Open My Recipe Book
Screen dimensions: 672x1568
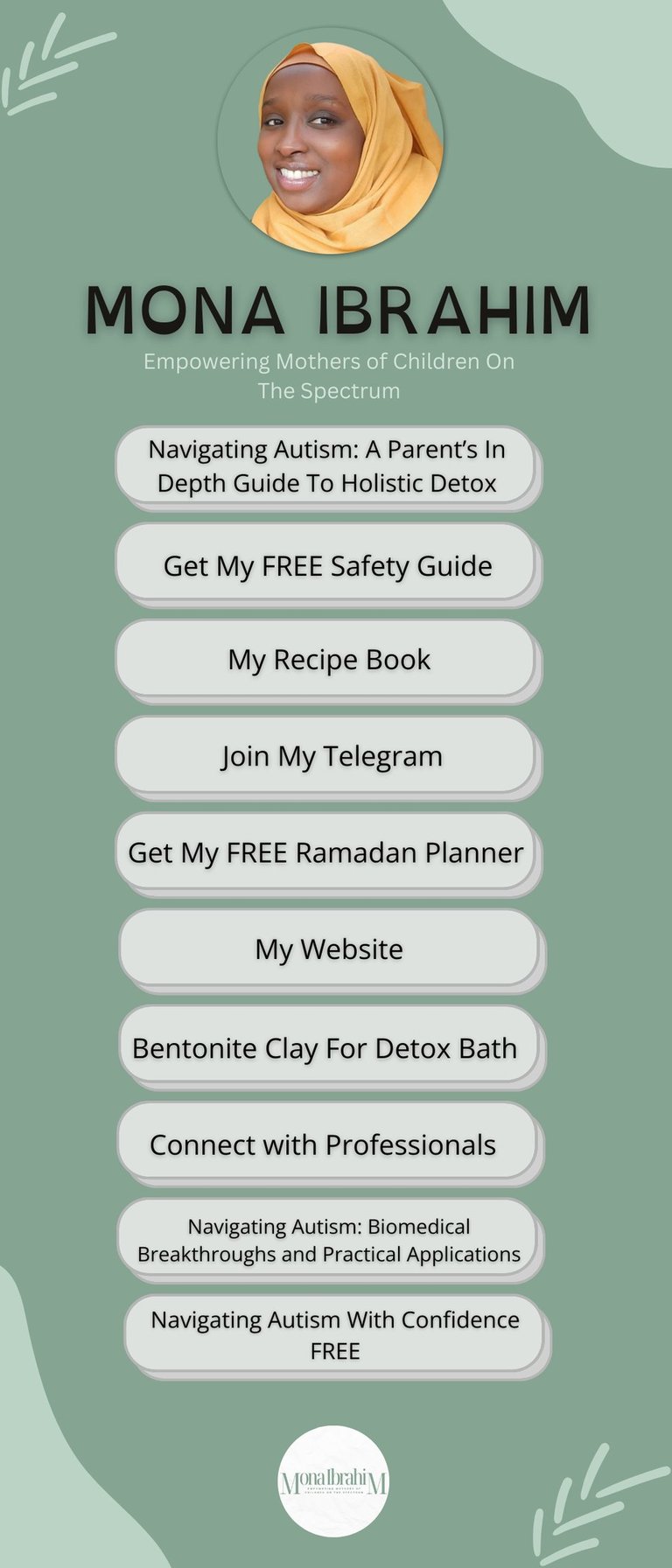(325, 658)
